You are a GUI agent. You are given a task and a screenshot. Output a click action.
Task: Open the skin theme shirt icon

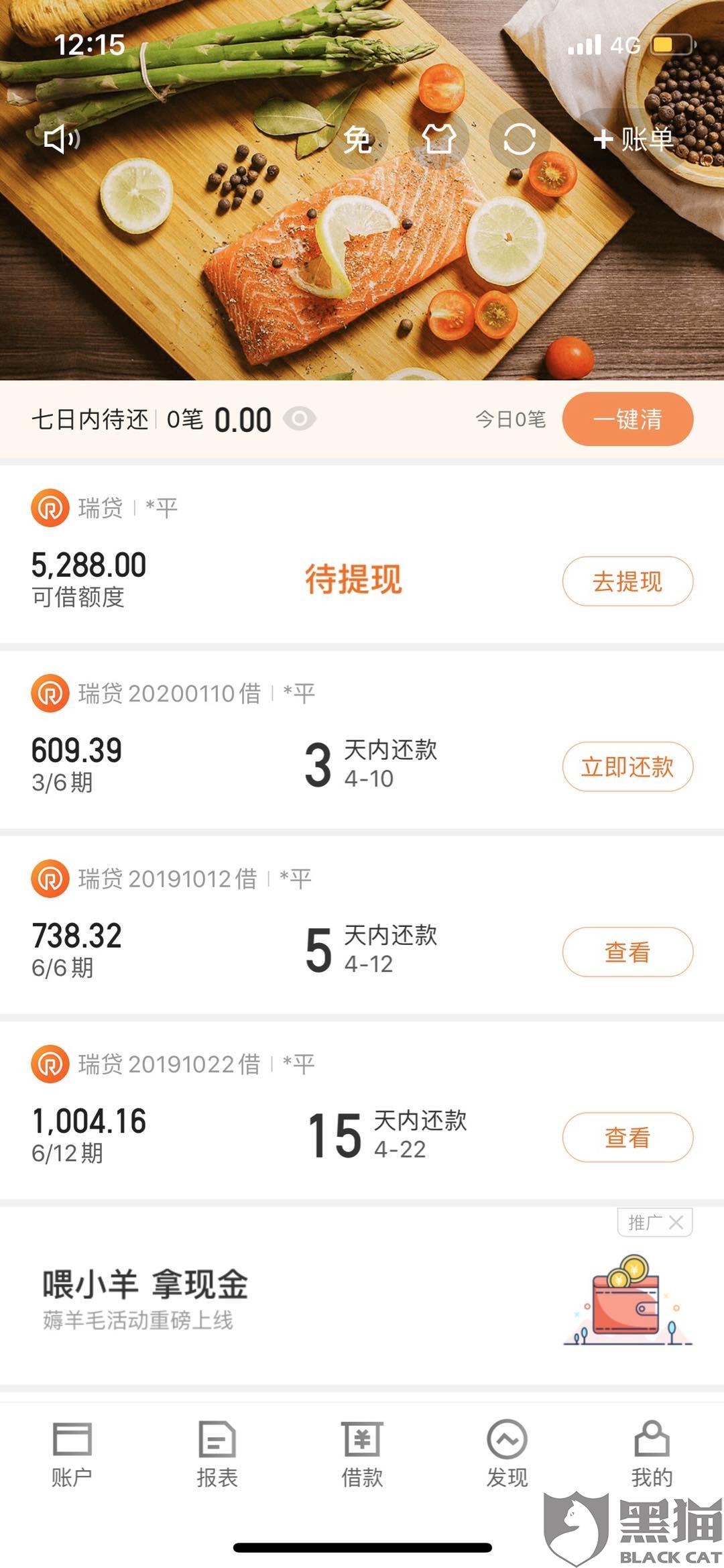438,139
